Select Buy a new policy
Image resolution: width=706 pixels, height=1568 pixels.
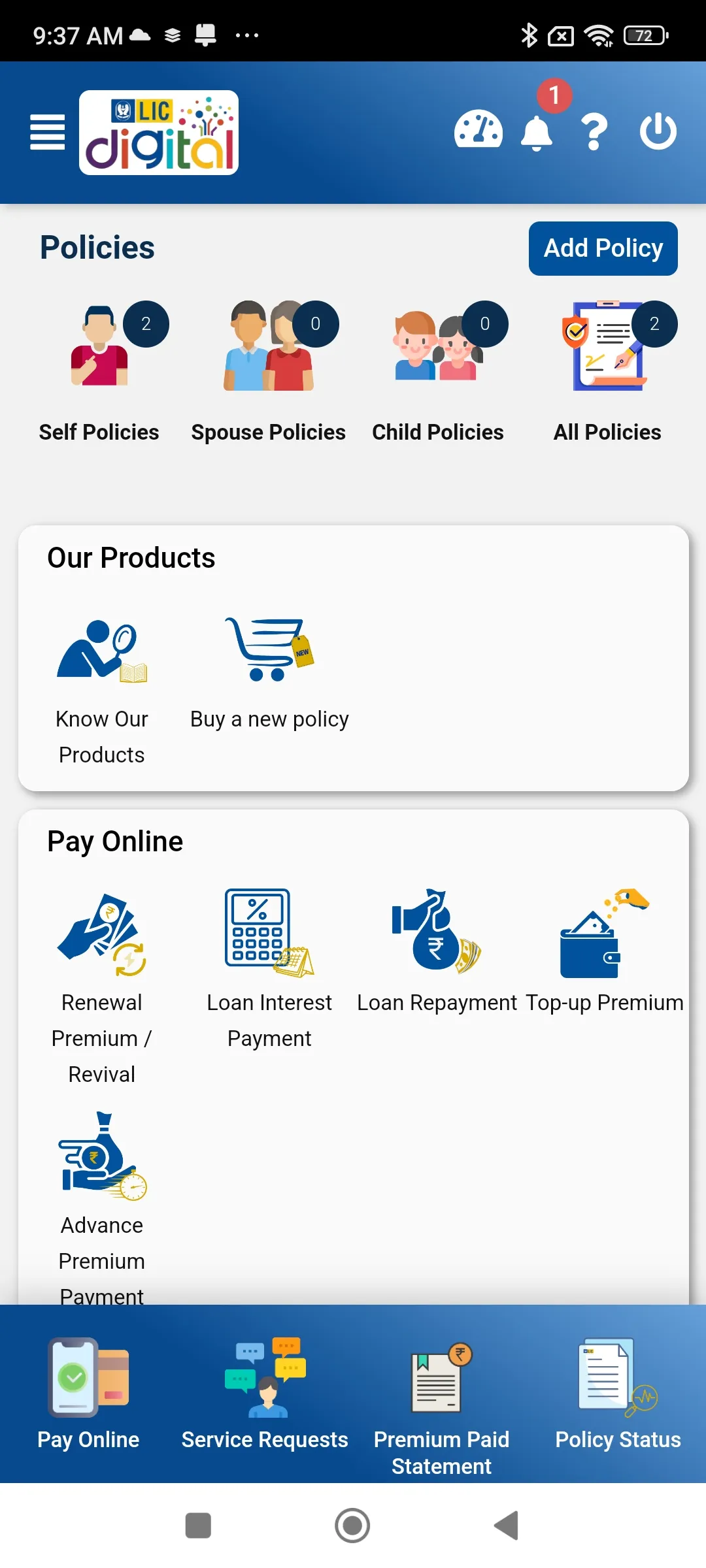269,673
